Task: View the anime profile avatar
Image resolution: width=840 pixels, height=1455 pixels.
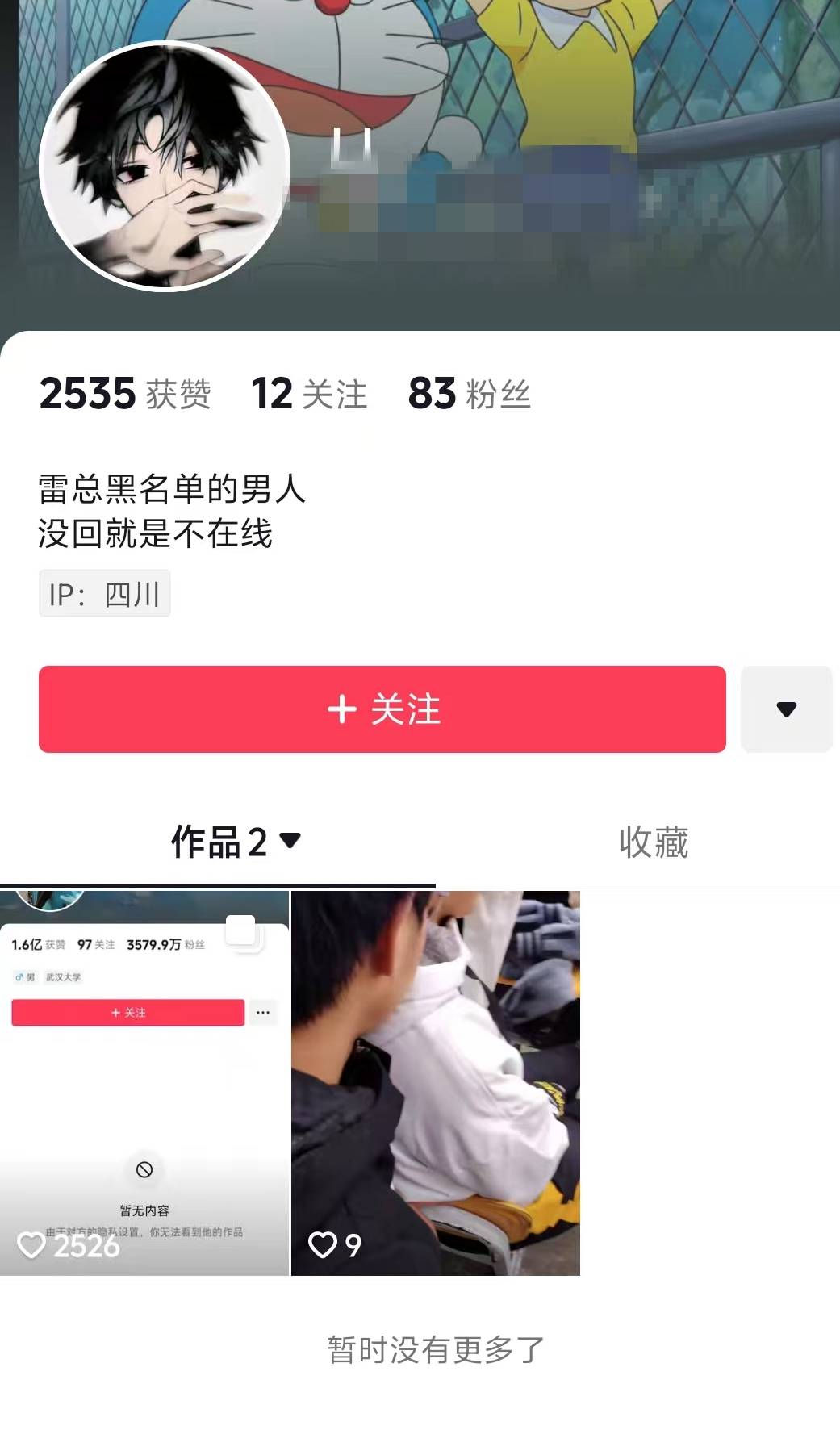Action: click(165, 166)
